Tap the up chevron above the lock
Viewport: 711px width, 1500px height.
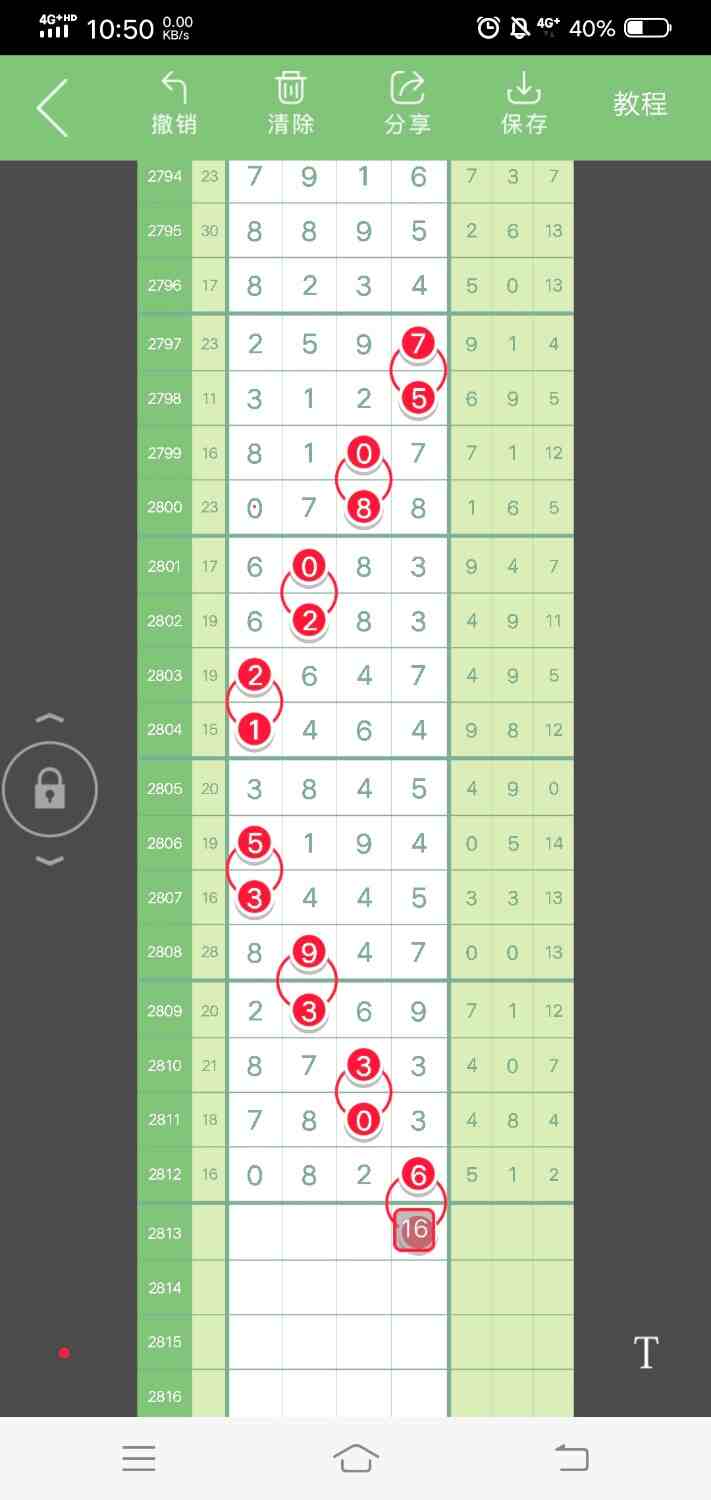[x=50, y=718]
